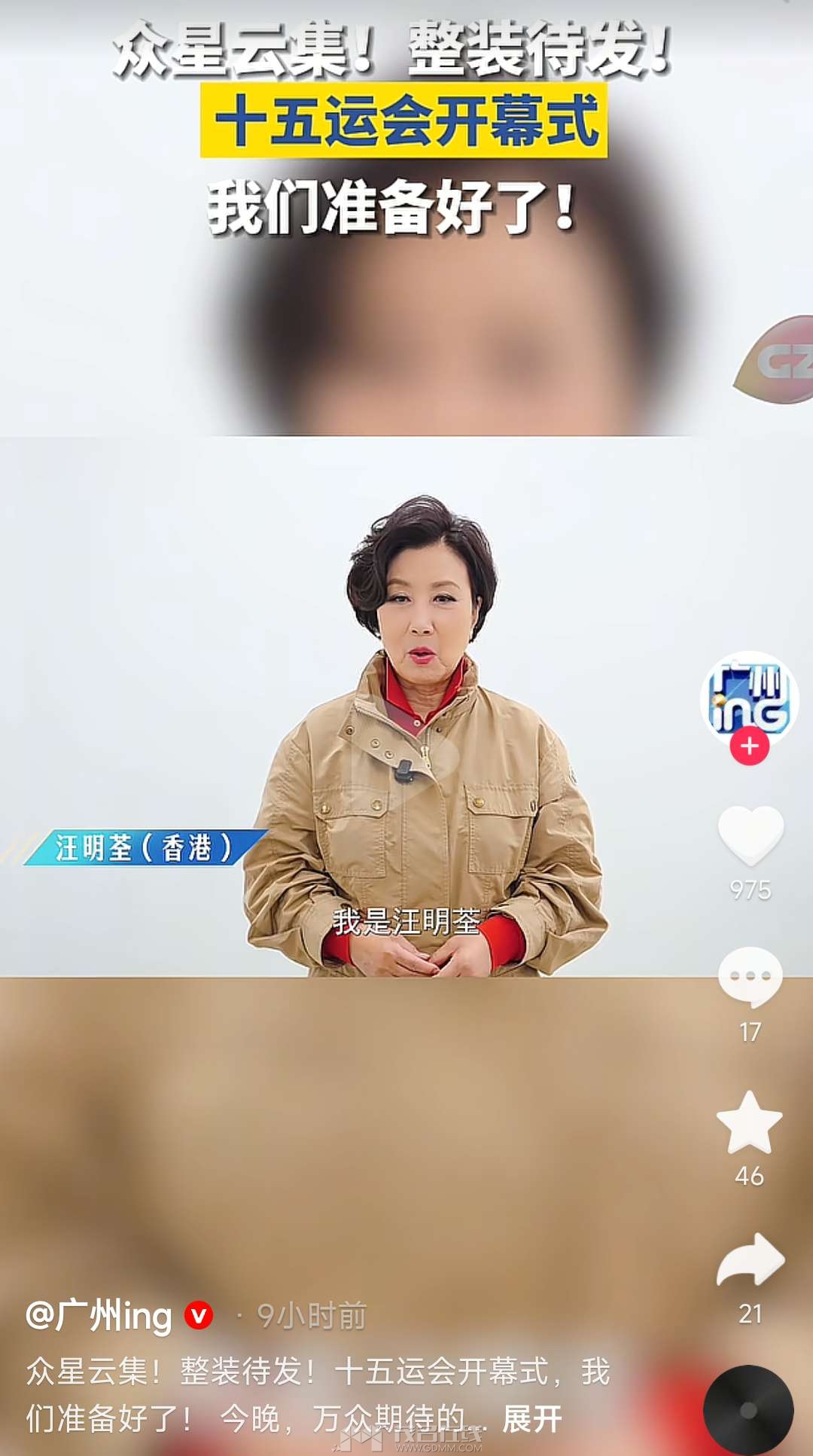
Task: Open the comments on this video
Action: (750, 976)
